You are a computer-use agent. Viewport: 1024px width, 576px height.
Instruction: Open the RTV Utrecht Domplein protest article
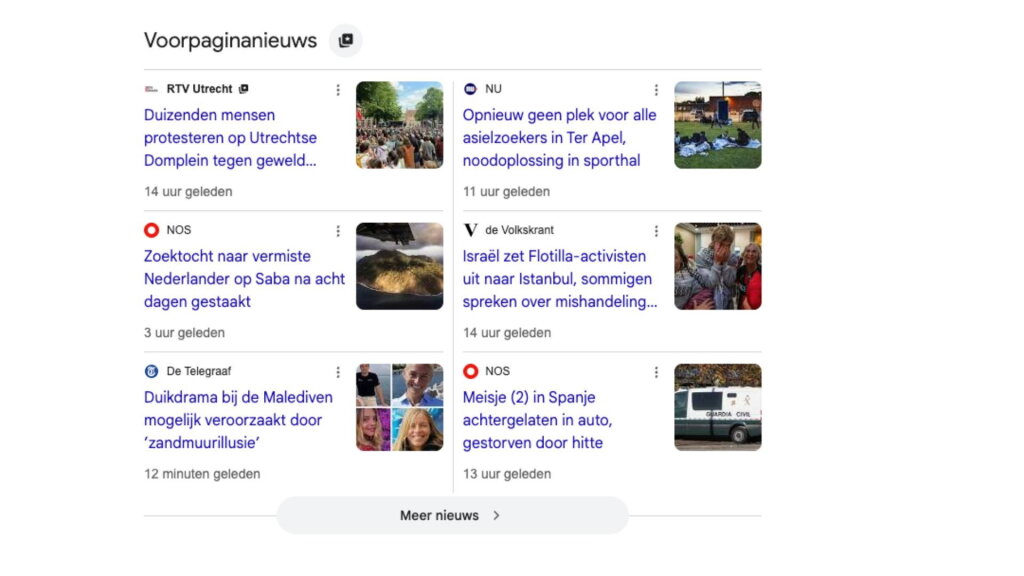tap(230, 138)
